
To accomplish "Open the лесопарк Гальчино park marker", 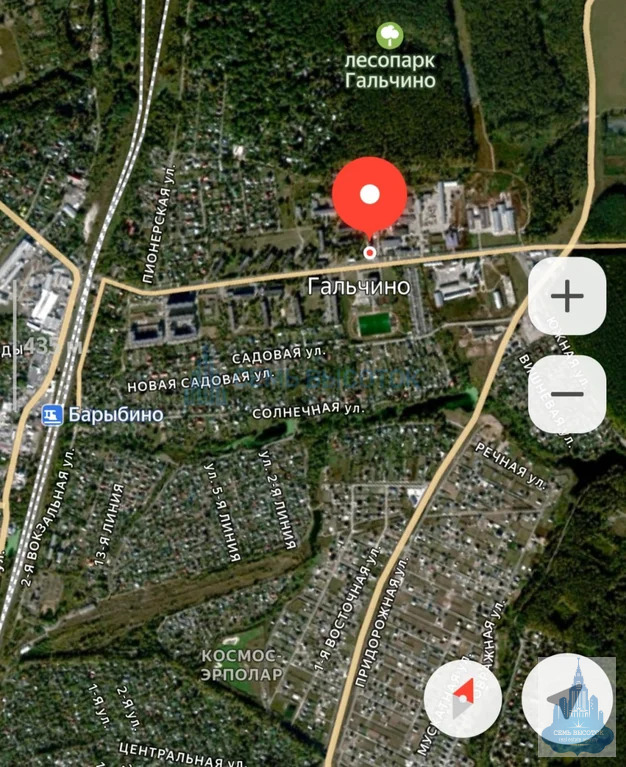I will [390, 37].
